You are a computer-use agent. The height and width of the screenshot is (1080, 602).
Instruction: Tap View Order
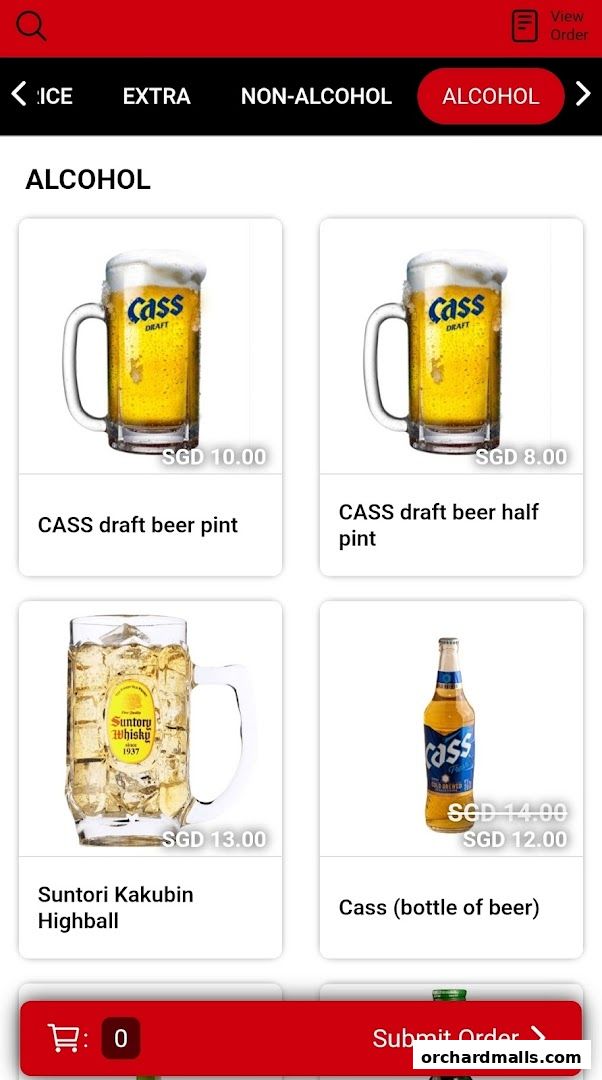pyautogui.click(x=549, y=26)
